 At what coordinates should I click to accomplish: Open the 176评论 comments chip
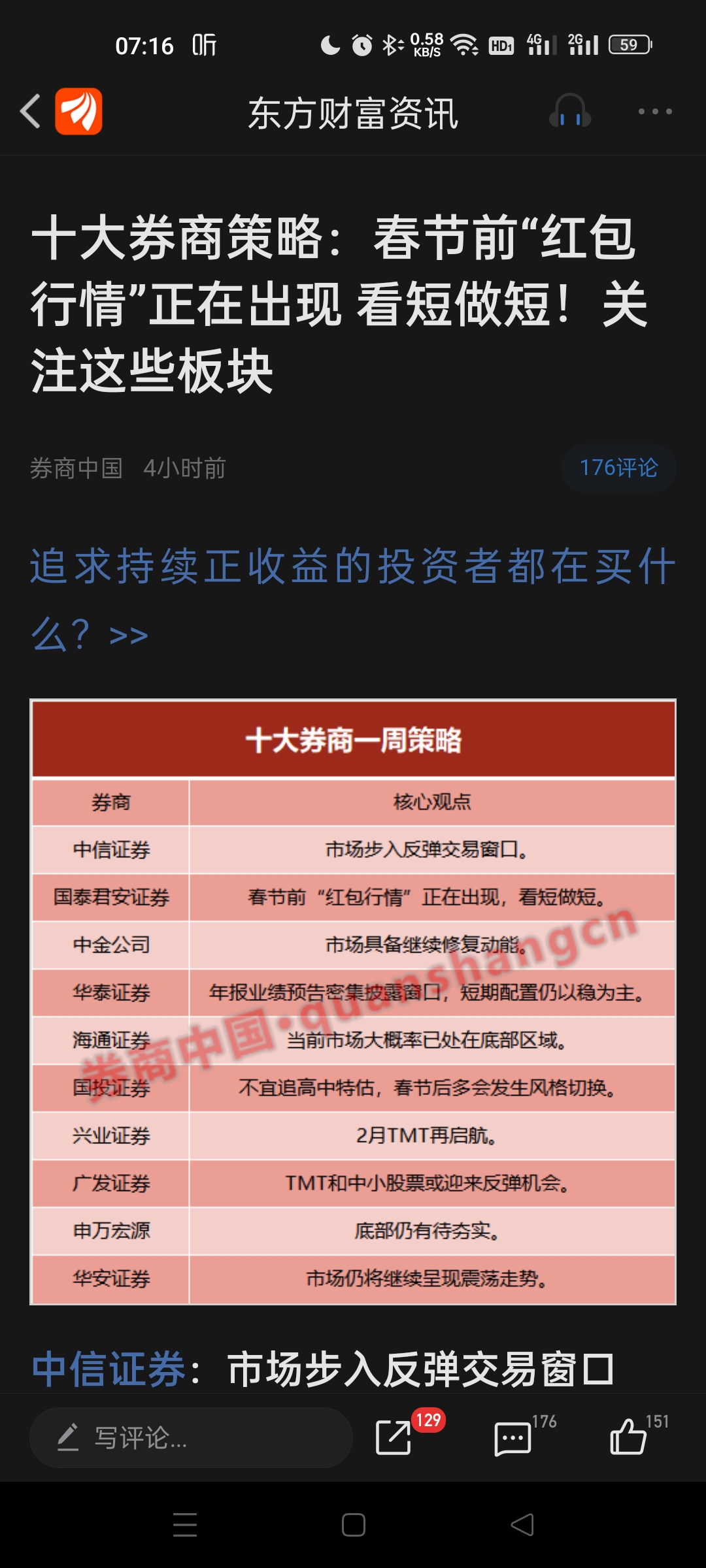[618, 468]
